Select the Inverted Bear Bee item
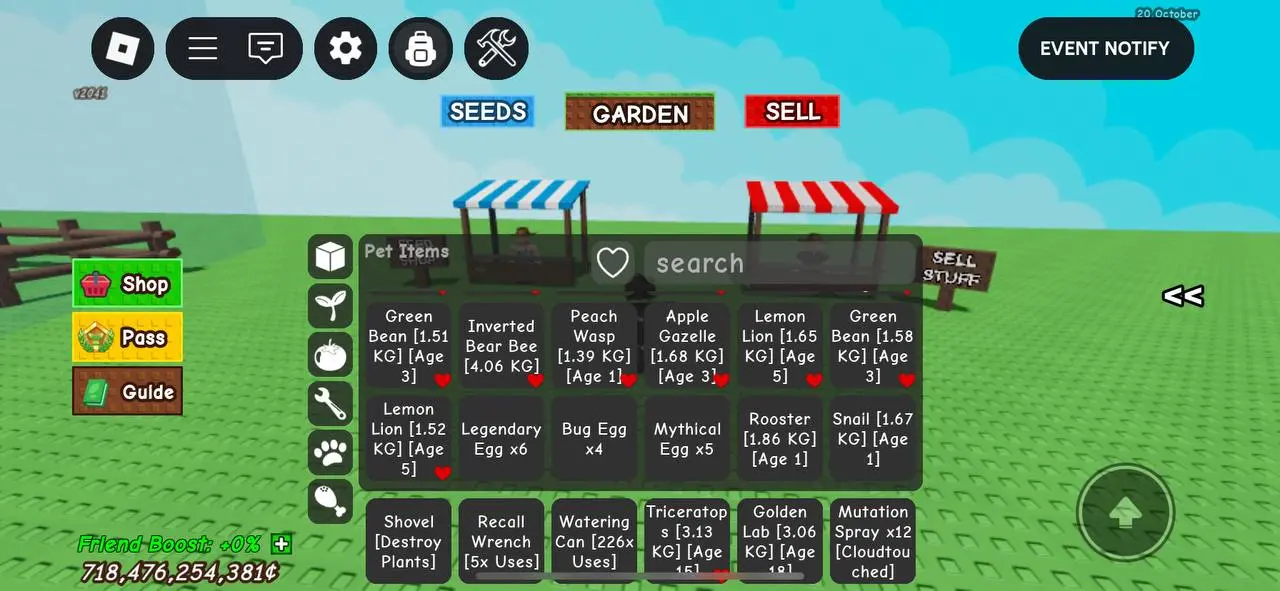Screen dimensions: 1280x591 501,346
